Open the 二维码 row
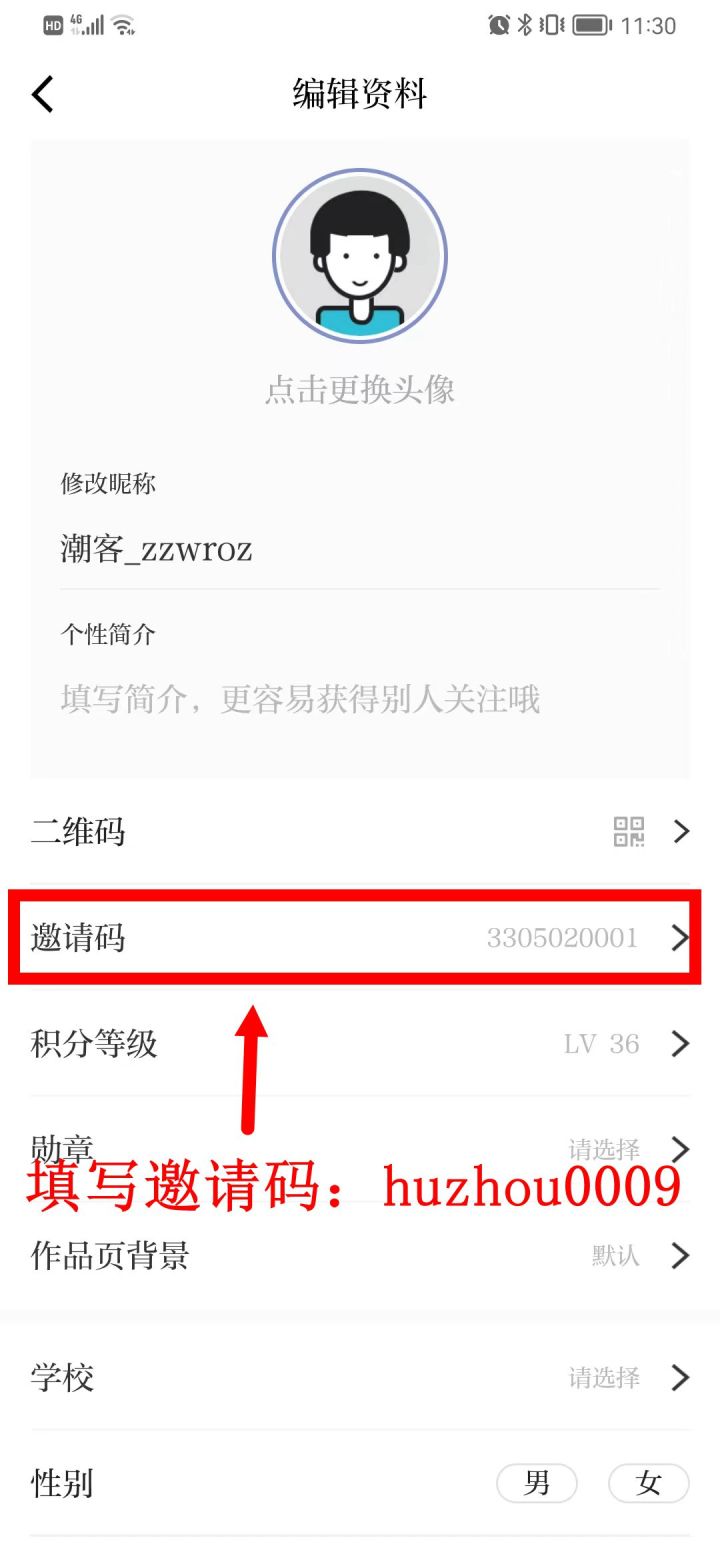The image size is (720, 1560). pos(359,831)
